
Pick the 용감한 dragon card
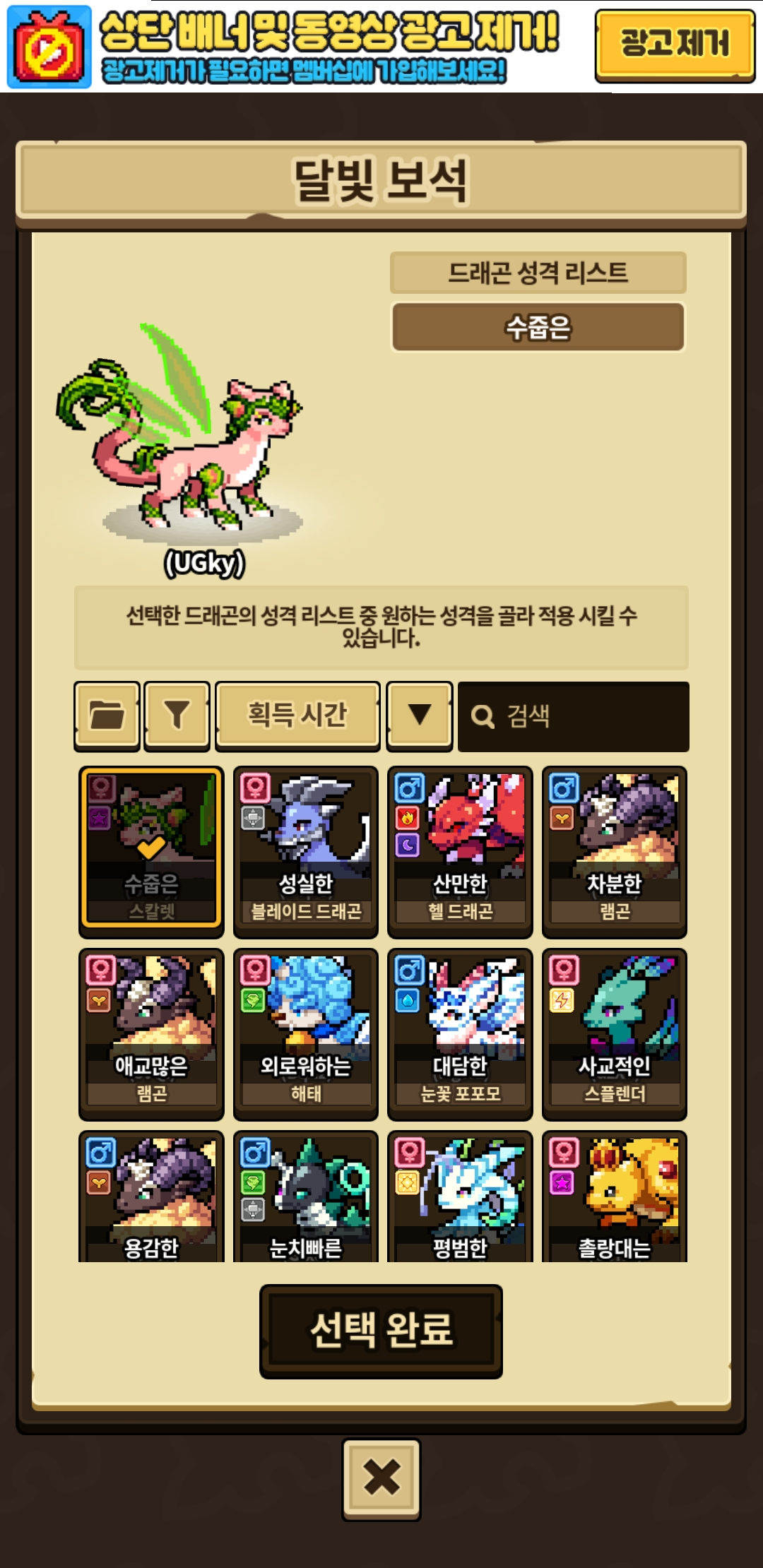(151, 1196)
